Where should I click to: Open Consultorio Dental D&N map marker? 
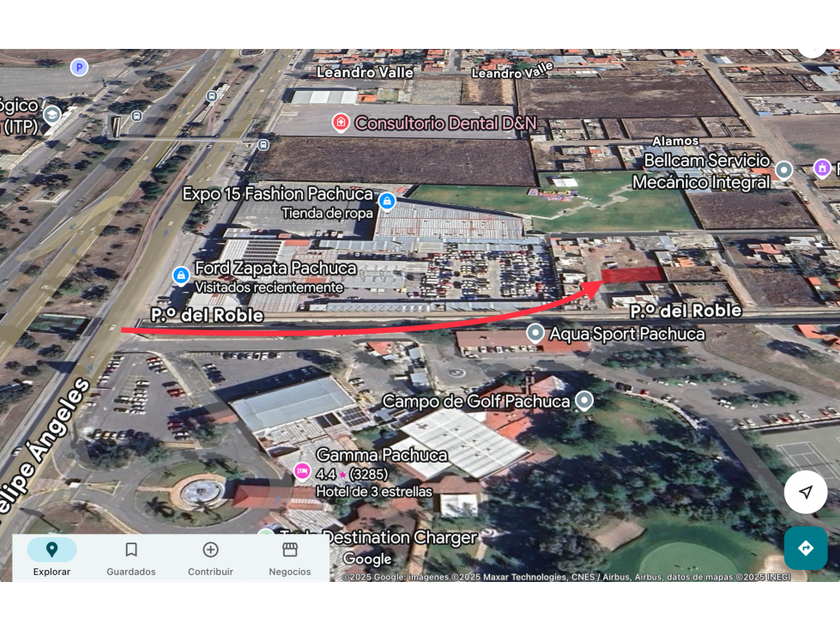point(341,123)
